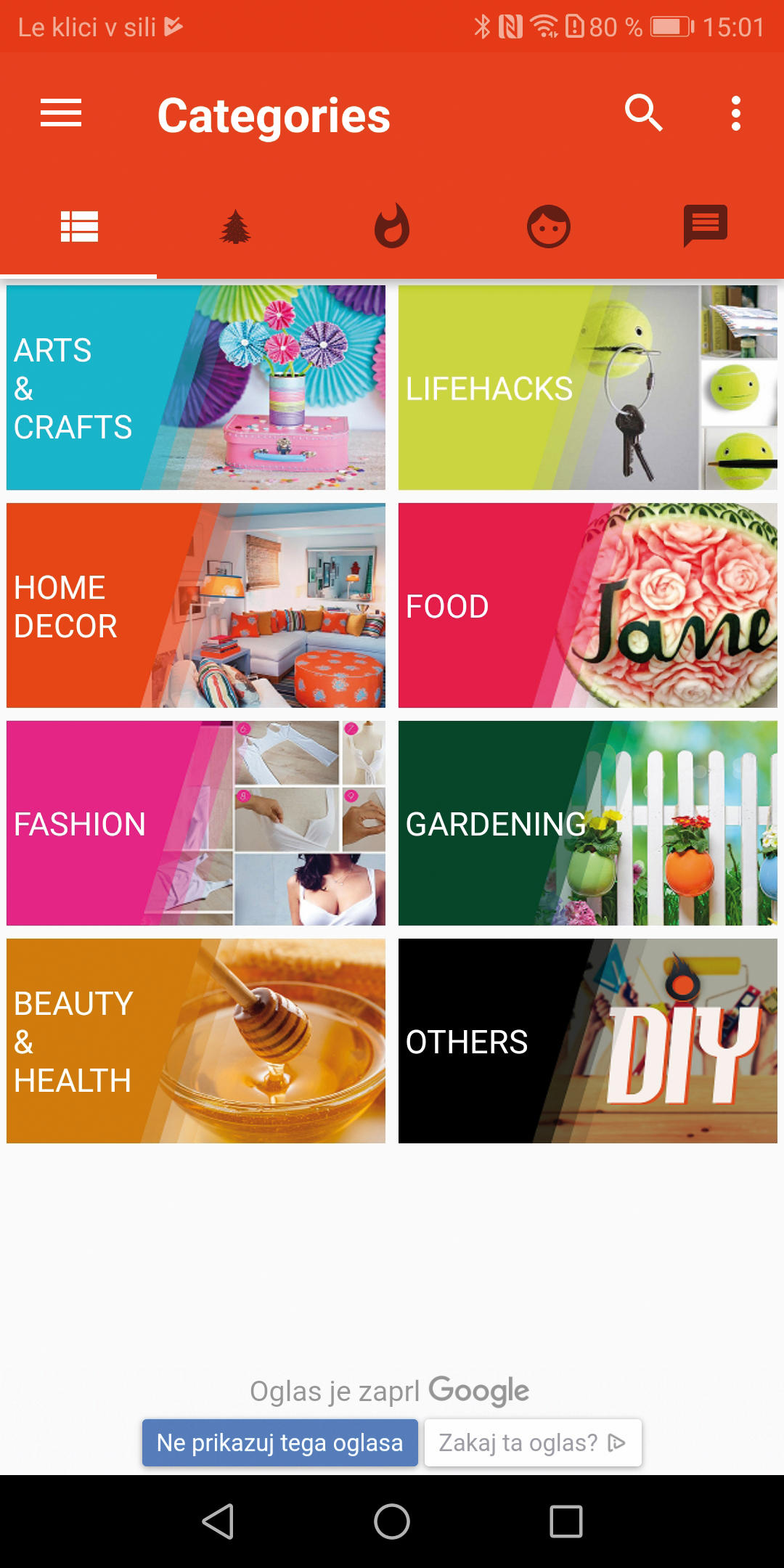The width and height of the screenshot is (784, 1568).
Task: Open the search icon
Action: 643,113
